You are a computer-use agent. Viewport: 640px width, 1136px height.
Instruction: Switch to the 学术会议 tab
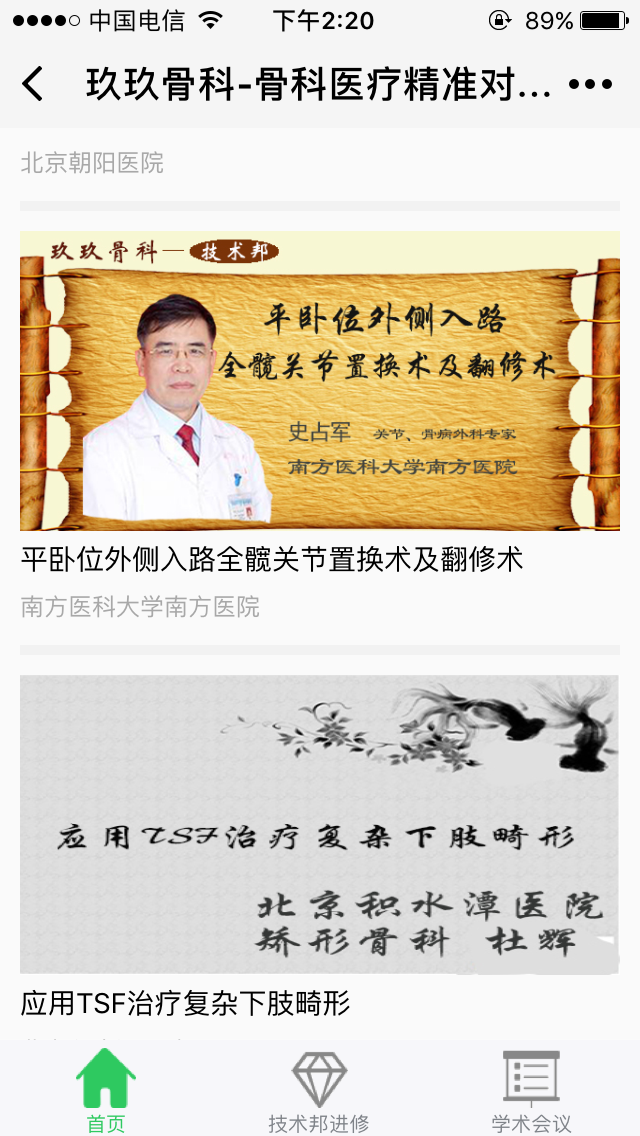(x=531, y=1090)
